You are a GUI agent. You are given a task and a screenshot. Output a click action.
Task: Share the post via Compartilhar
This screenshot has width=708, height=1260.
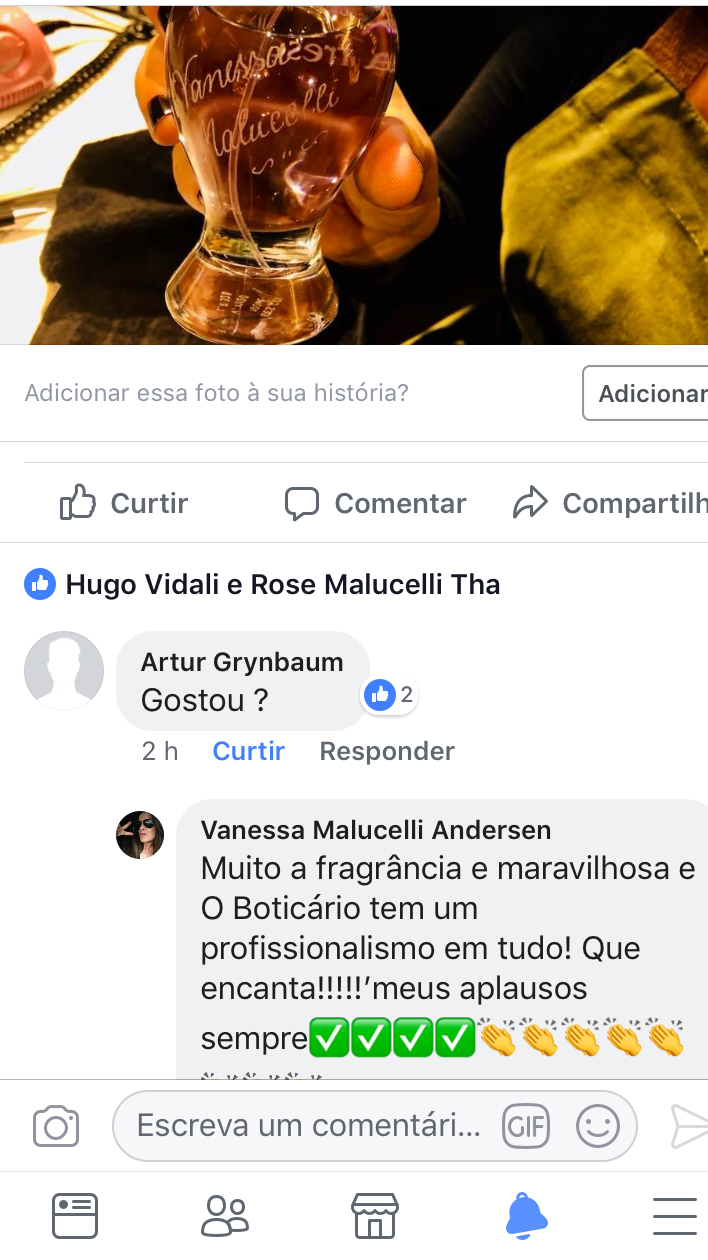pyautogui.click(x=610, y=503)
